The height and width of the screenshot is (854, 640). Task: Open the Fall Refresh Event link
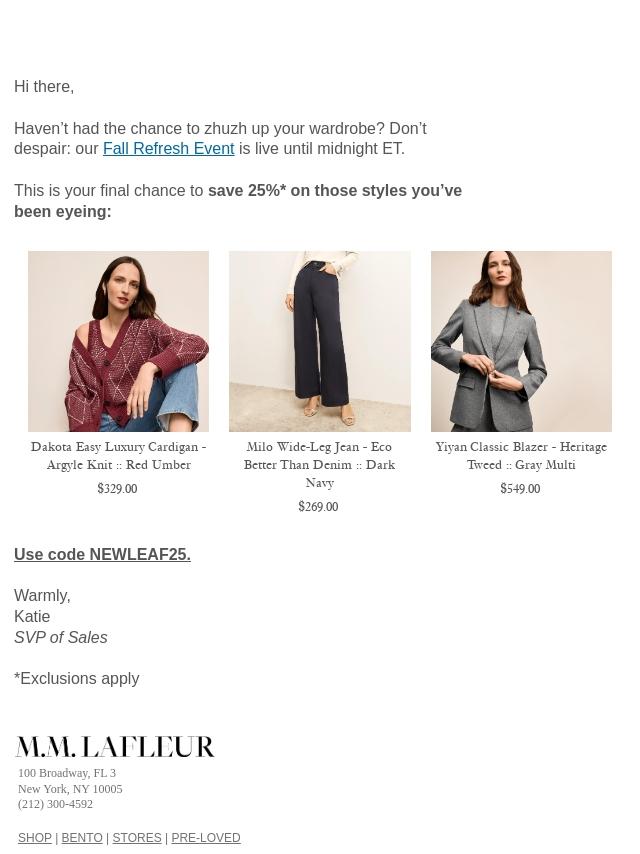click(x=168, y=149)
